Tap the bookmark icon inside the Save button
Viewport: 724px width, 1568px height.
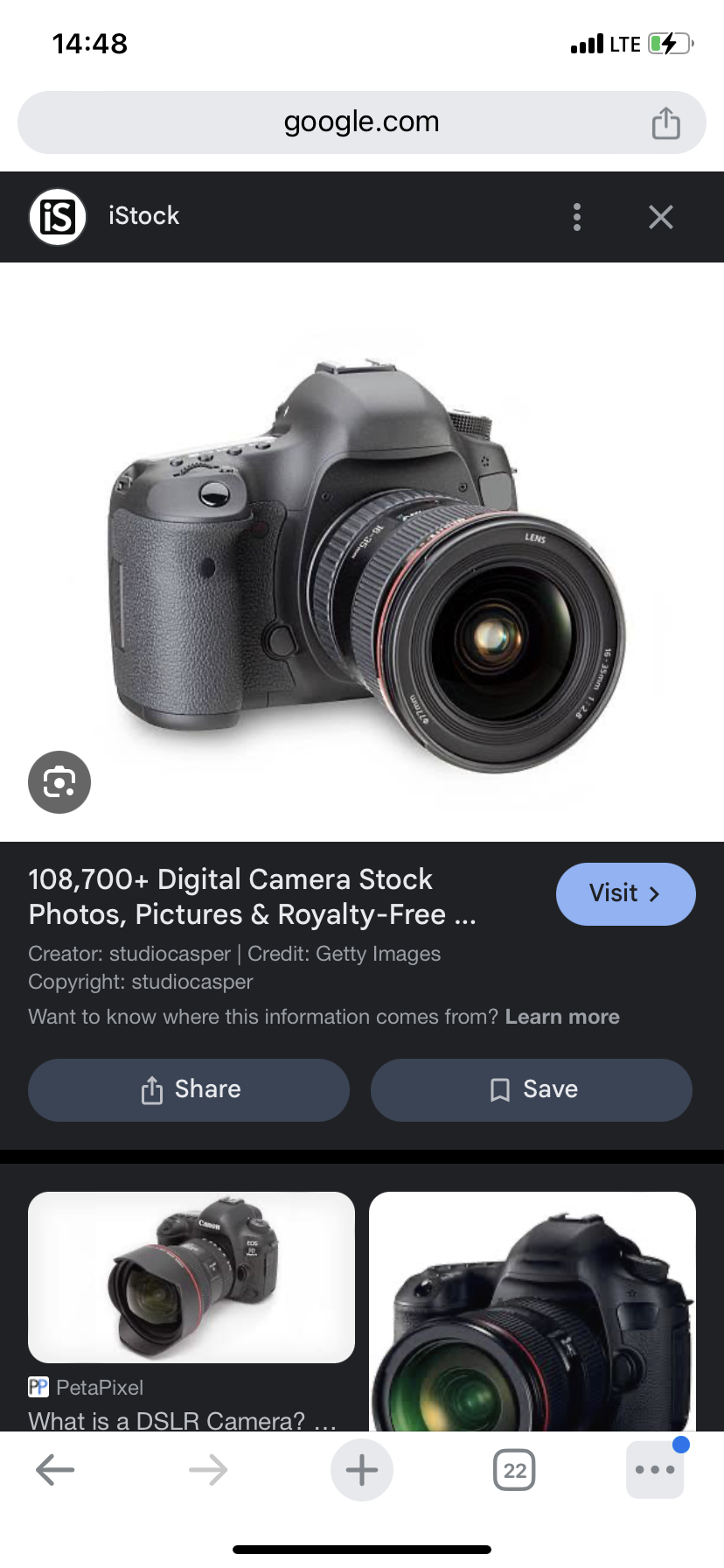click(498, 1090)
